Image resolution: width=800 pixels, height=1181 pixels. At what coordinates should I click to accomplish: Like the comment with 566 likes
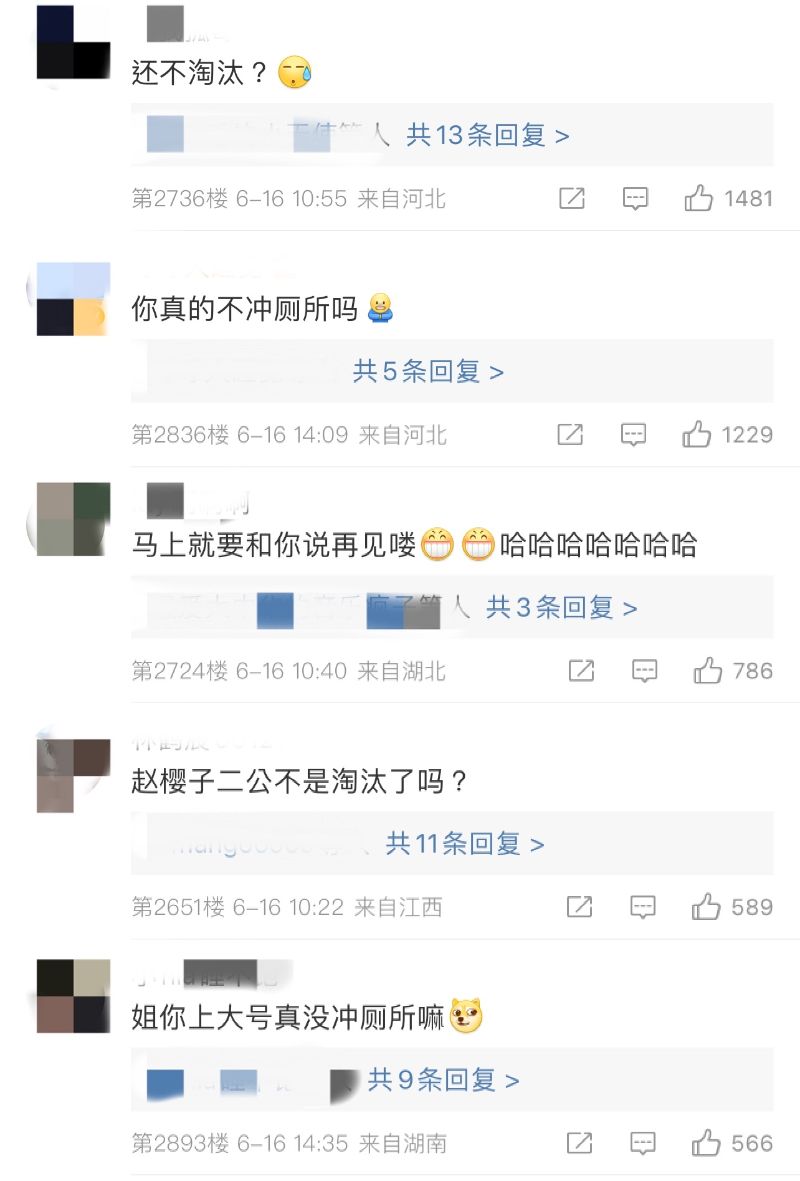pyautogui.click(x=706, y=1143)
